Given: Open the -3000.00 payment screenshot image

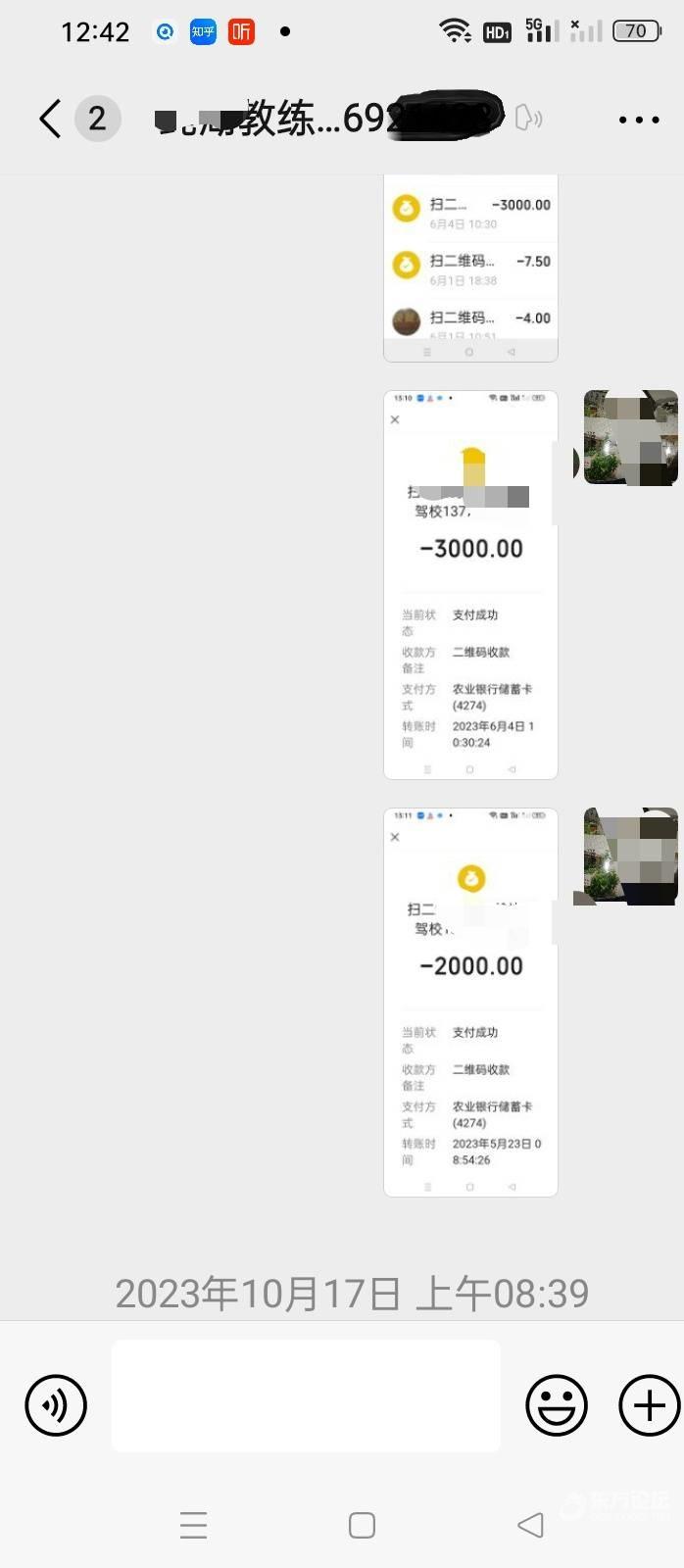Looking at the screenshot, I should (x=470, y=585).
